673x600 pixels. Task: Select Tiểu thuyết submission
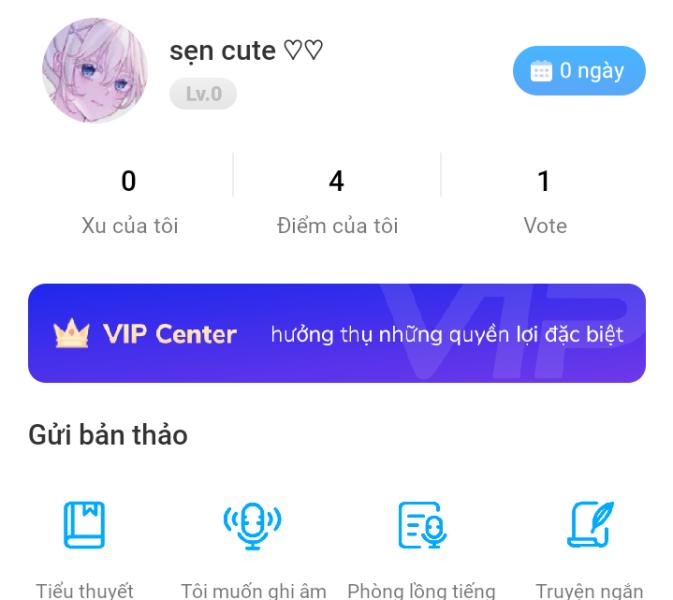pyautogui.click(x=85, y=547)
